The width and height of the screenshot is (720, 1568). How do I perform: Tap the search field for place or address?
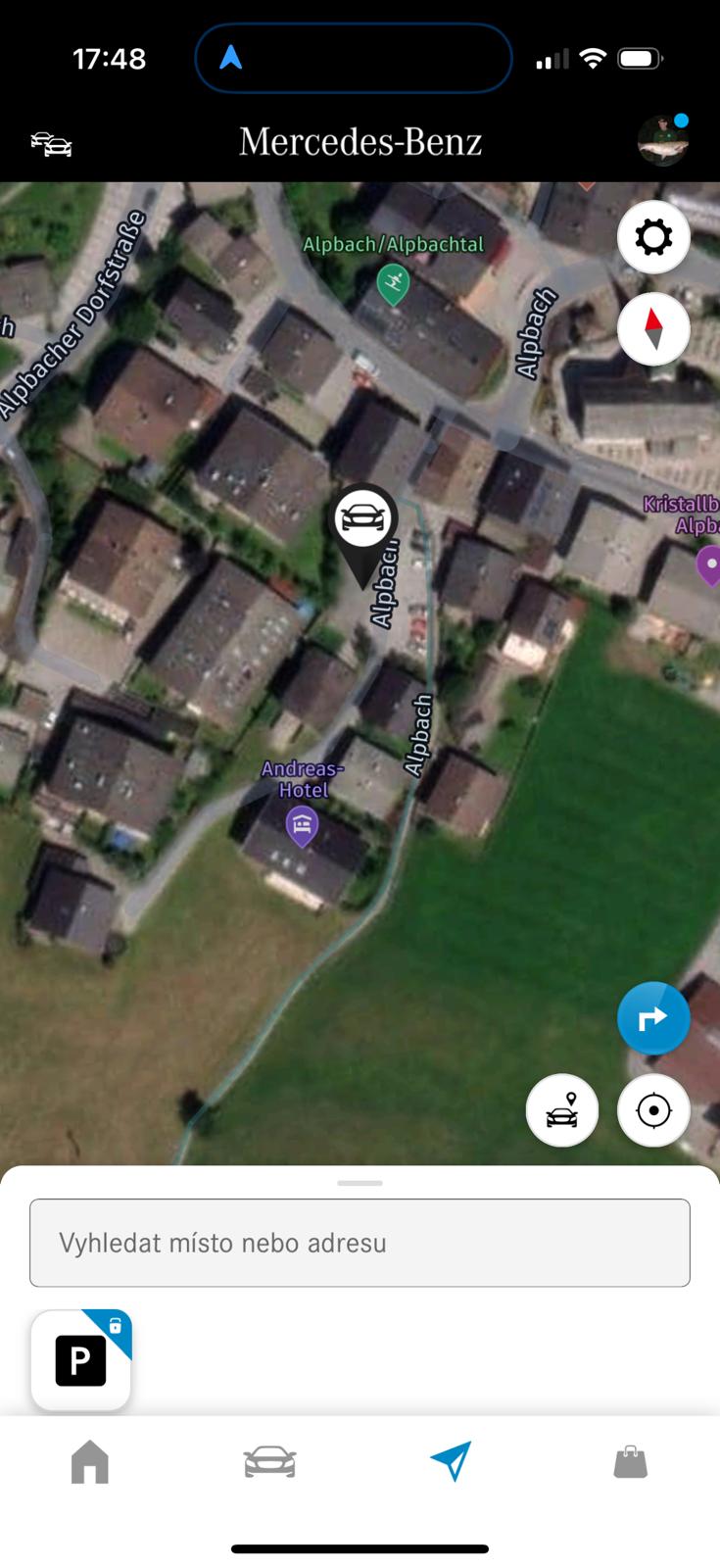click(360, 1243)
